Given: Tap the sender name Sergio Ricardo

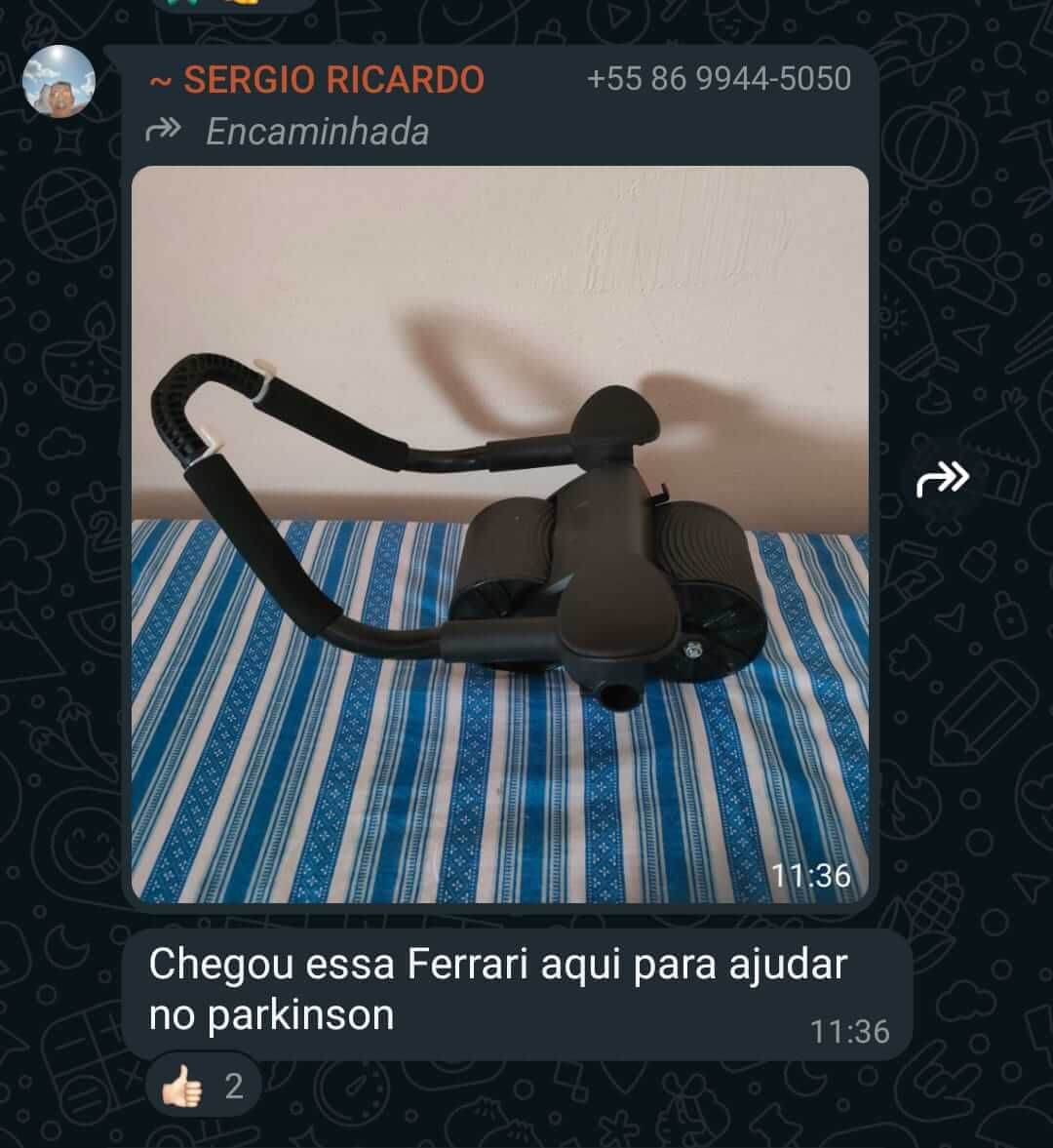Looking at the screenshot, I should (317, 79).
